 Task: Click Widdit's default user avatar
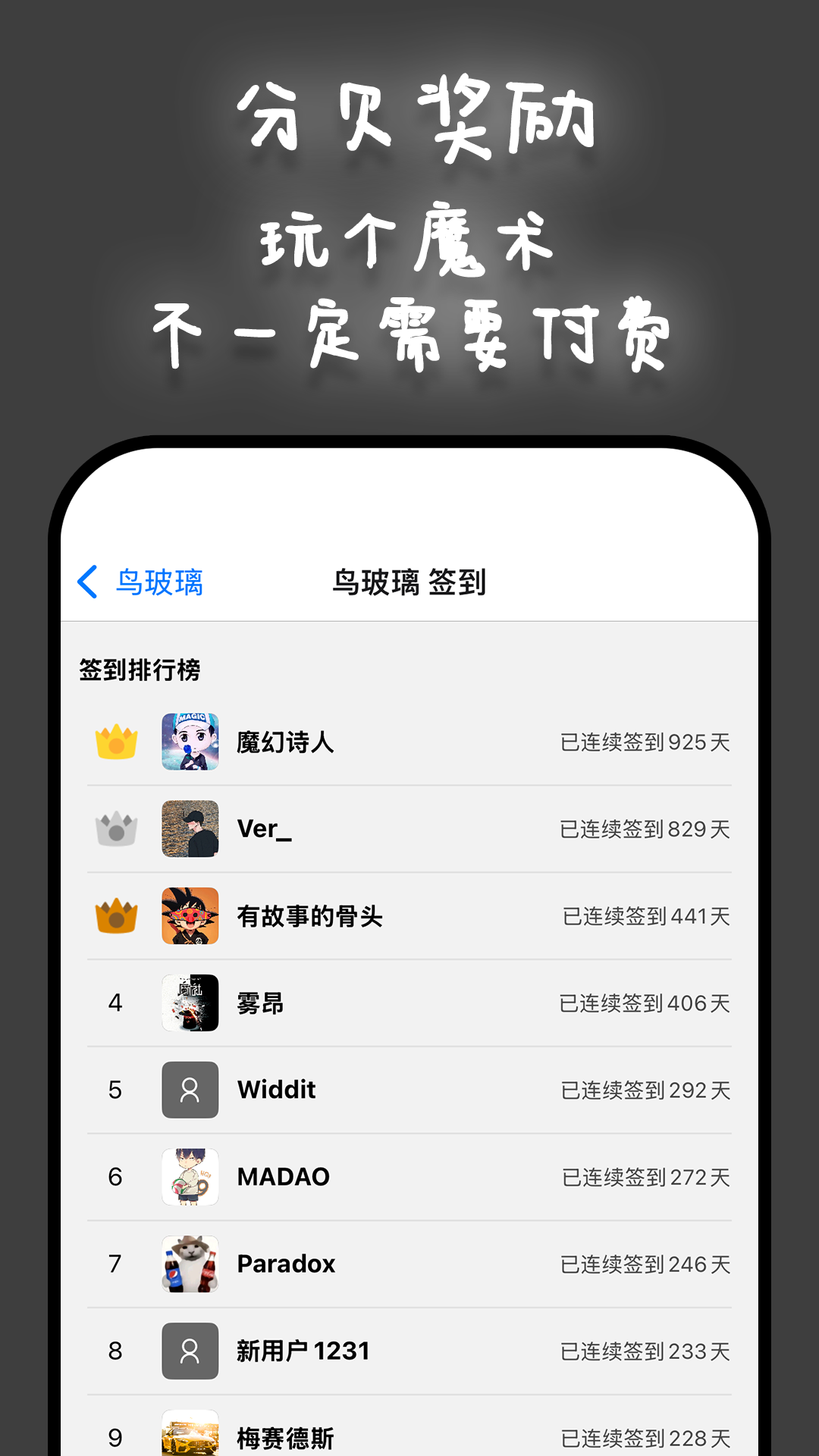pos(190,1090)
